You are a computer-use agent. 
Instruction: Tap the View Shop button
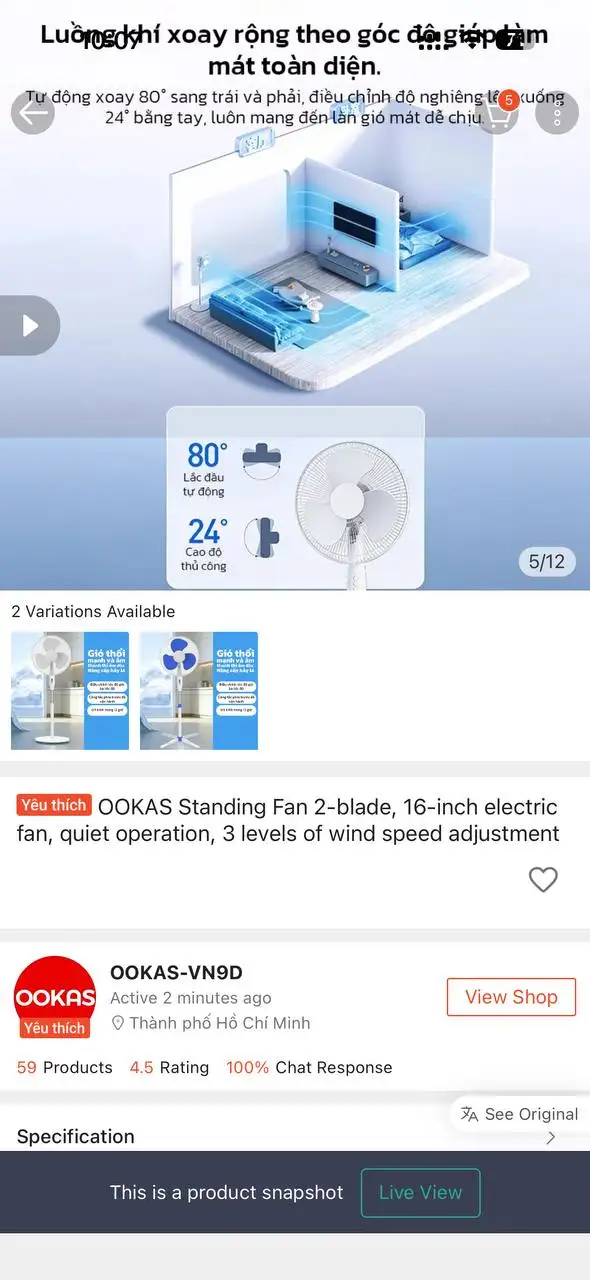tap(511, 997)
